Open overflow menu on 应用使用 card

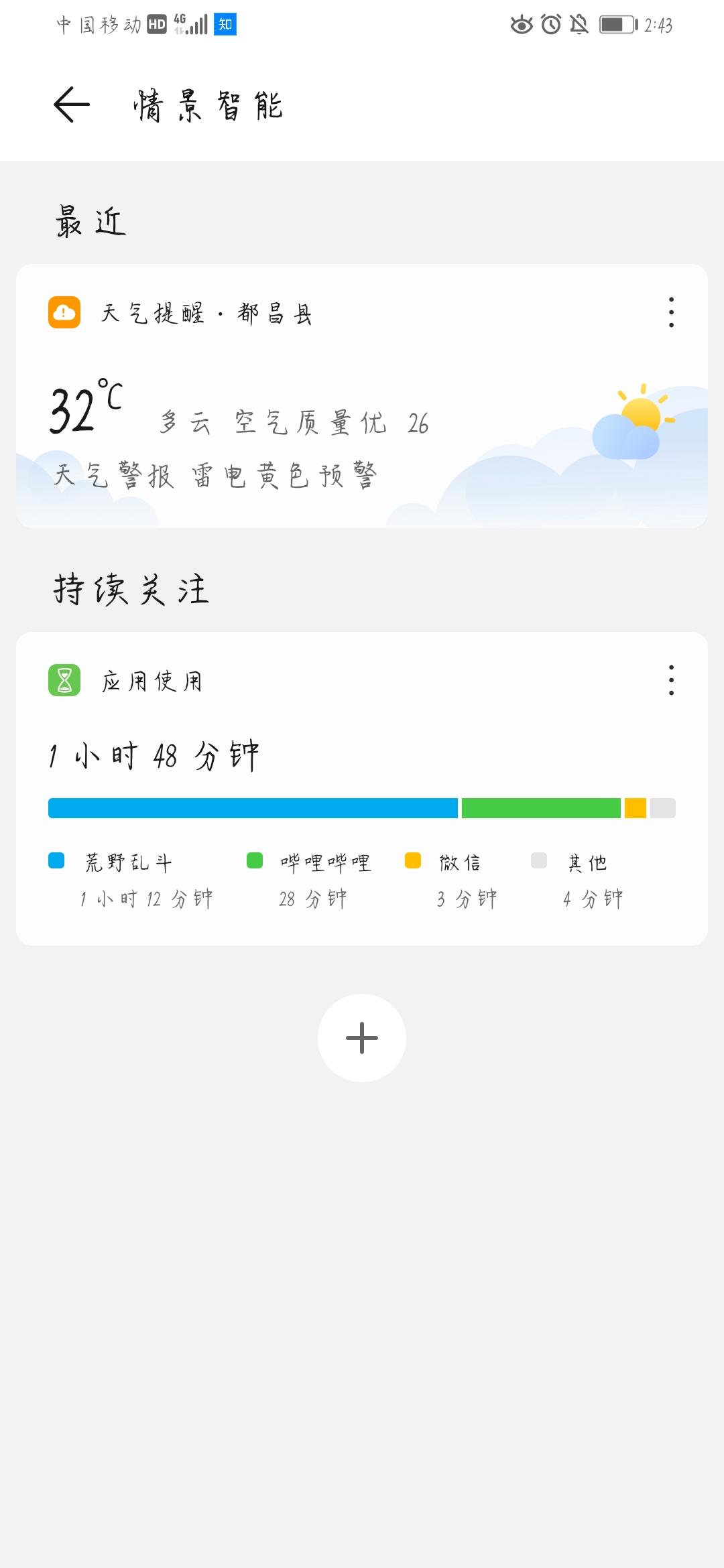671,680
